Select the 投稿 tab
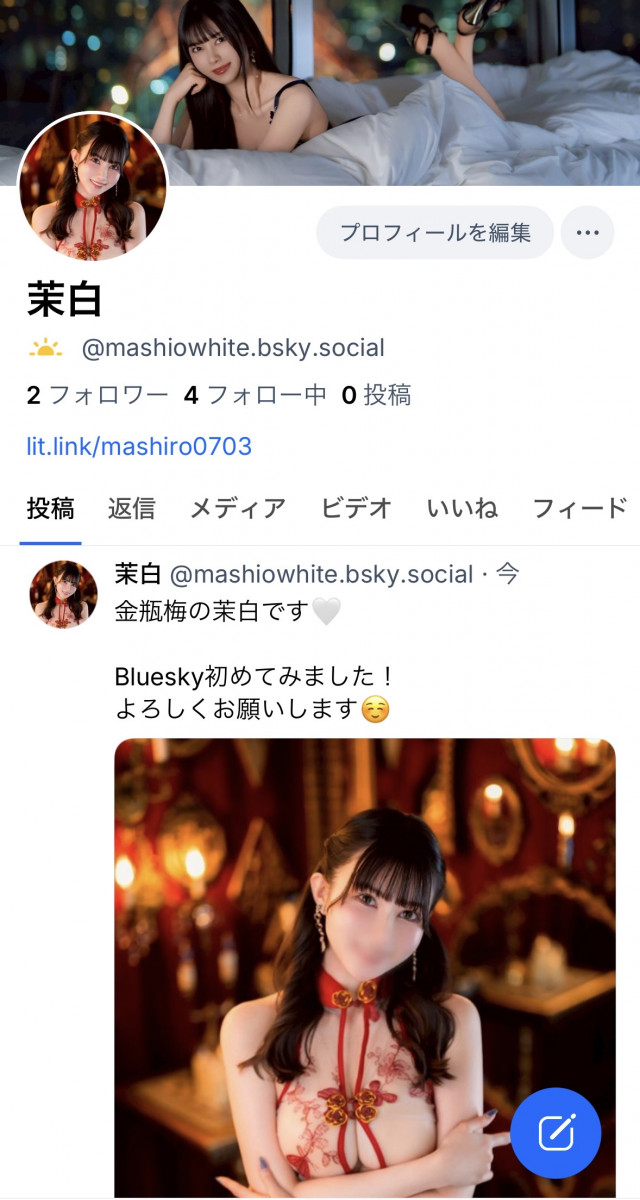Screen dimensions: 640x1200 click(x=50, y=508)
